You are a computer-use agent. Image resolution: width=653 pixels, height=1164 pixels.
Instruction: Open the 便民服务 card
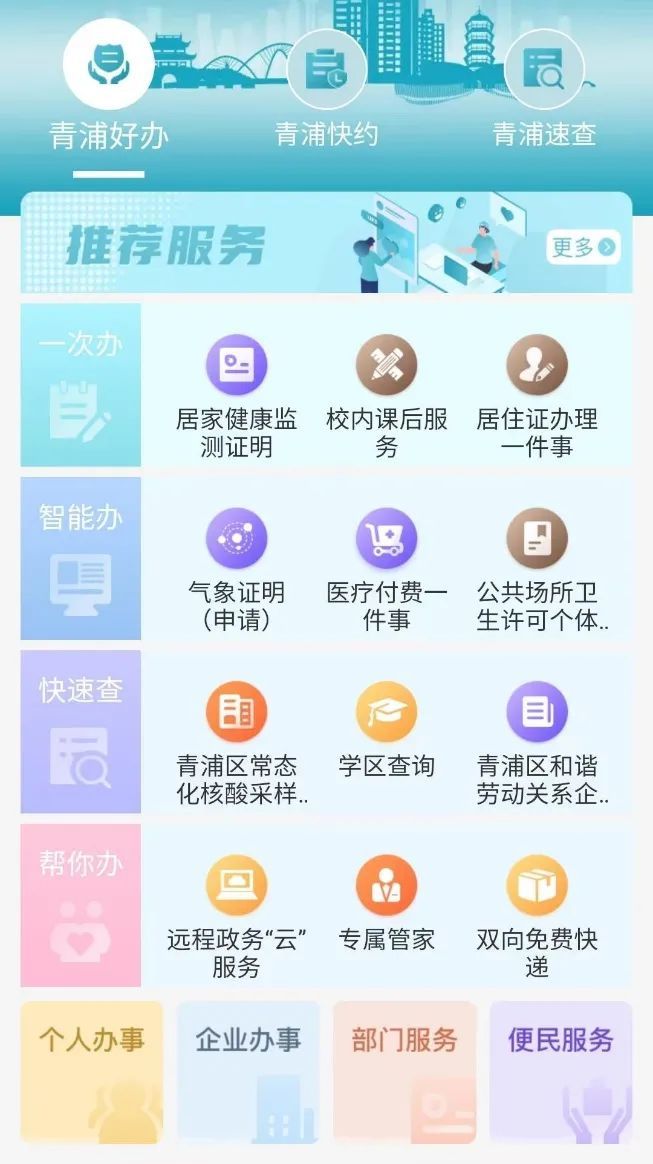560,1071
